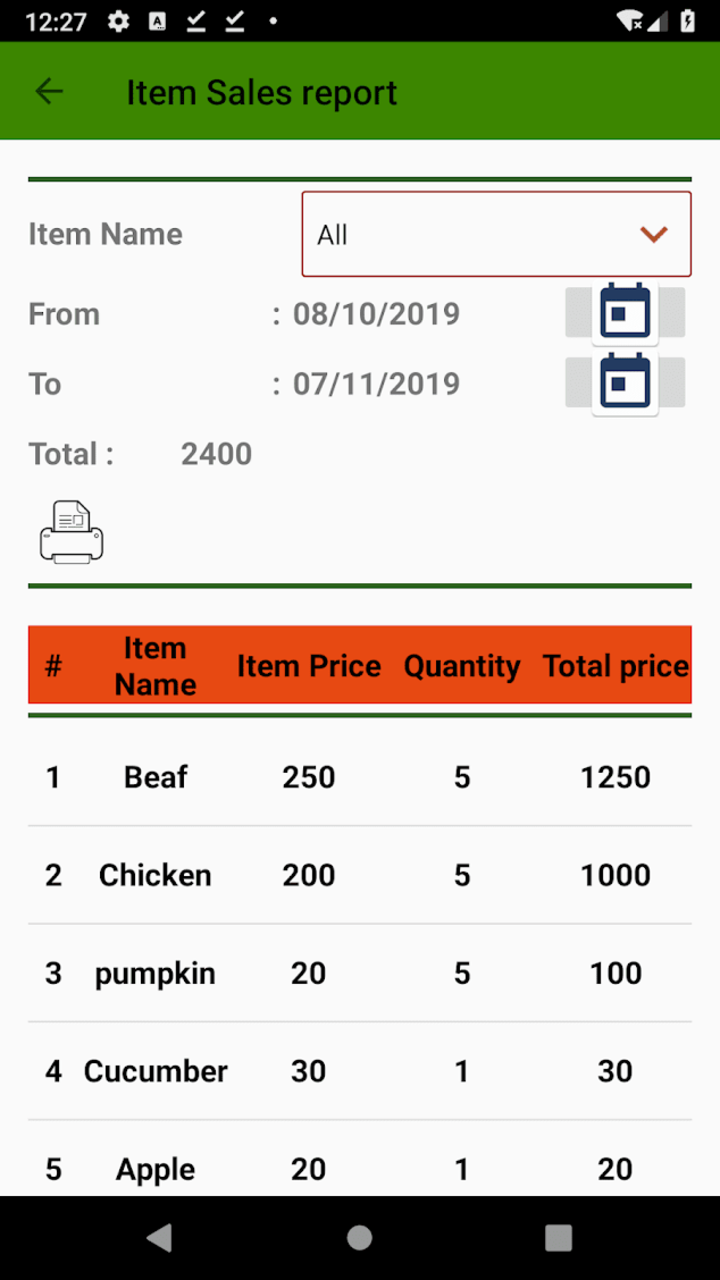Click the print report icon

[71, 531]
